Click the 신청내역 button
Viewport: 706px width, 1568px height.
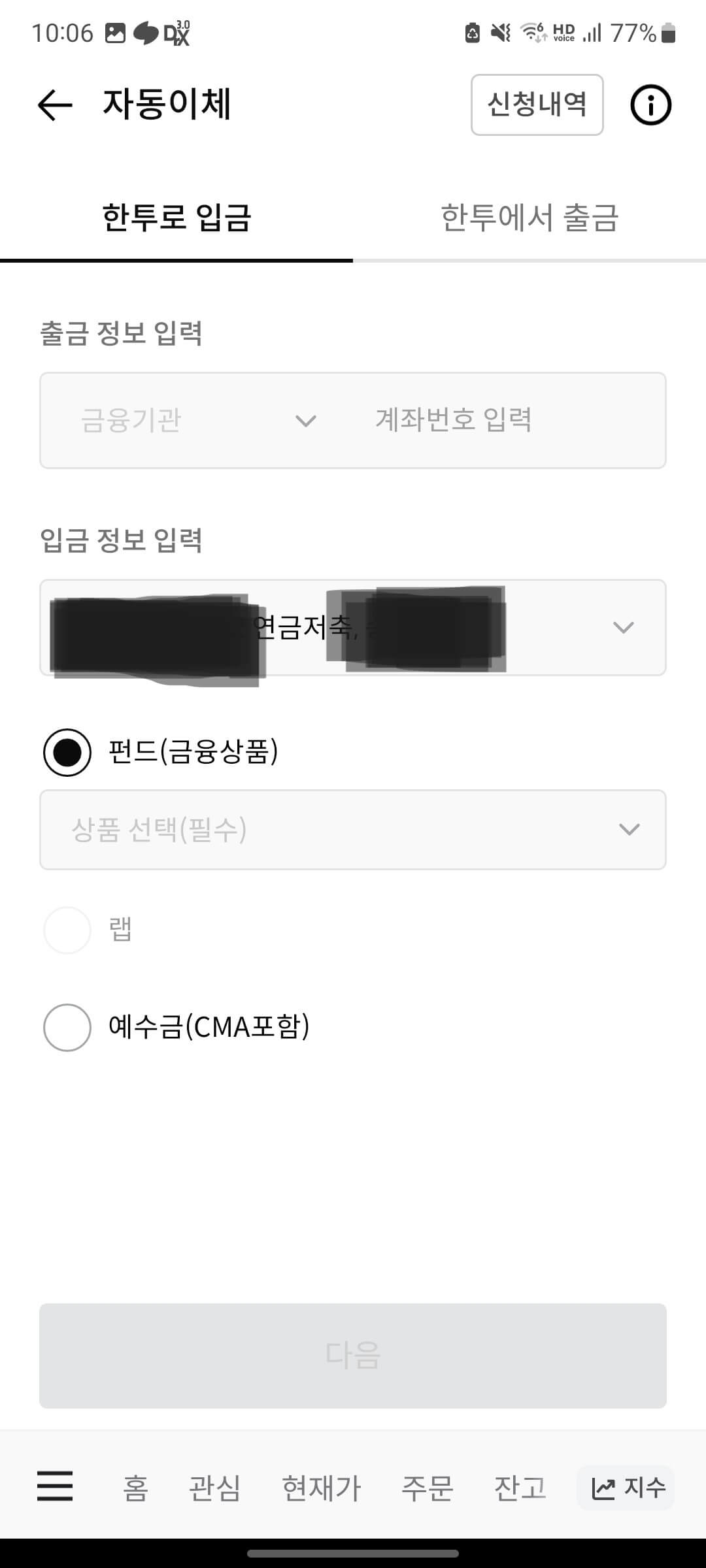point(537,105)
